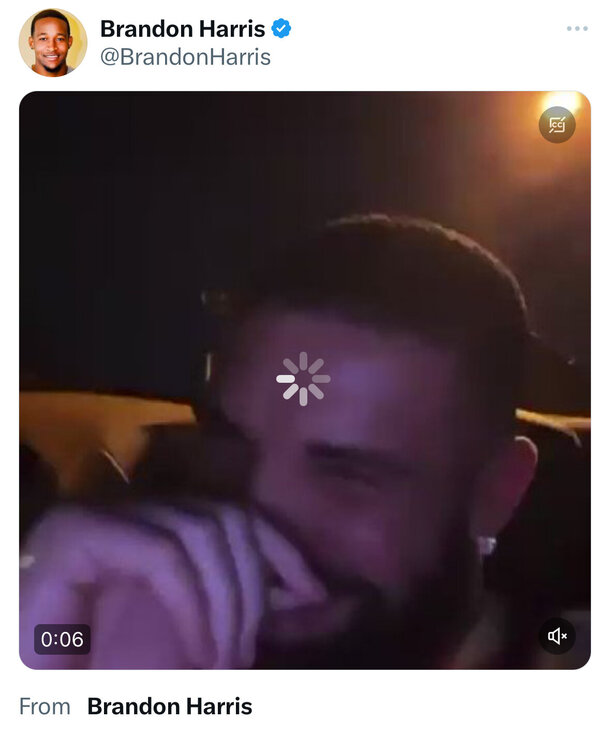Toggle closed captions on the video
This screenshot has height=750, width=610.
click(x=557, y=125)
